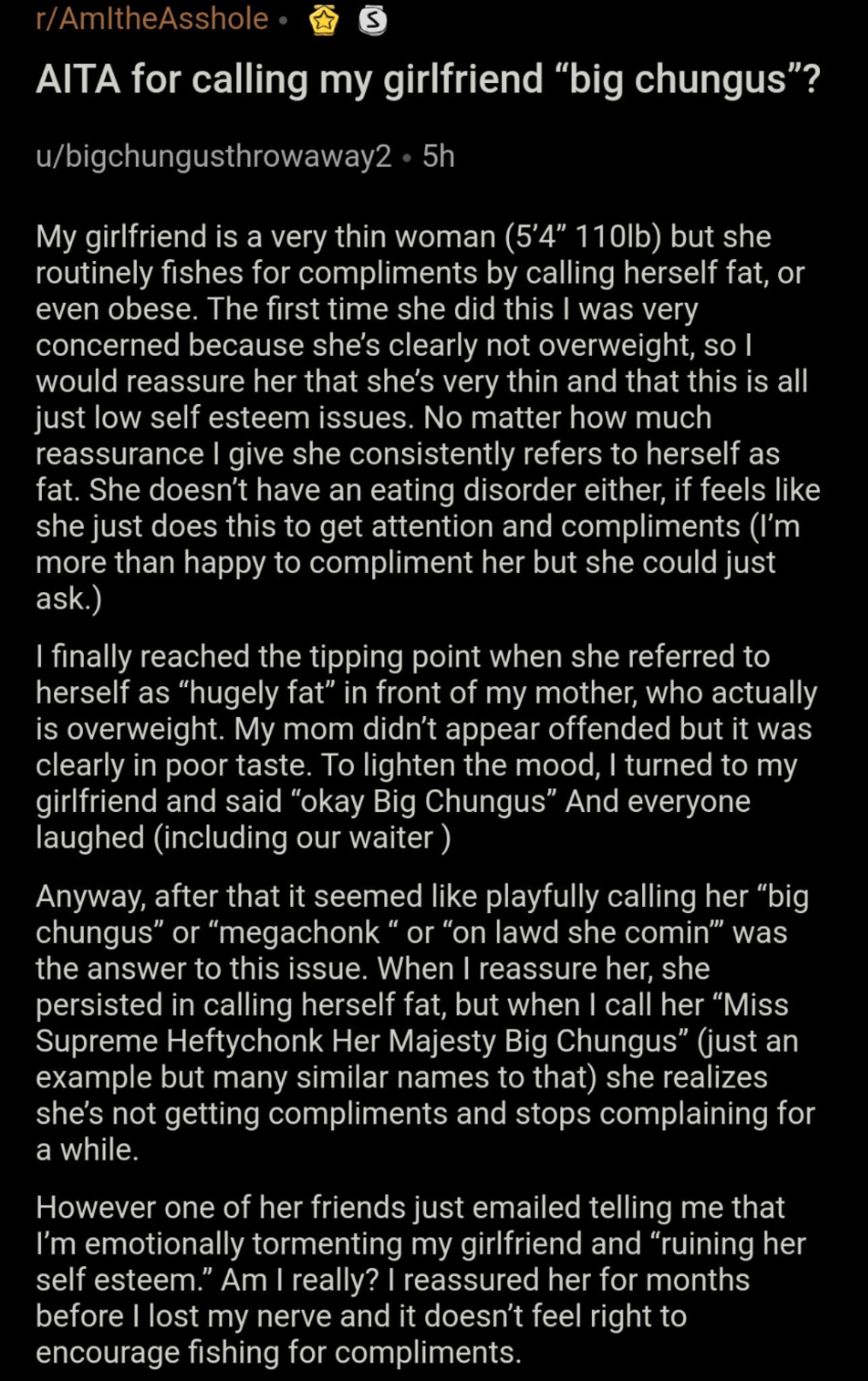
Task: Open the r/AmItheAsshole subreddit link
Action: tap(151, 19)
